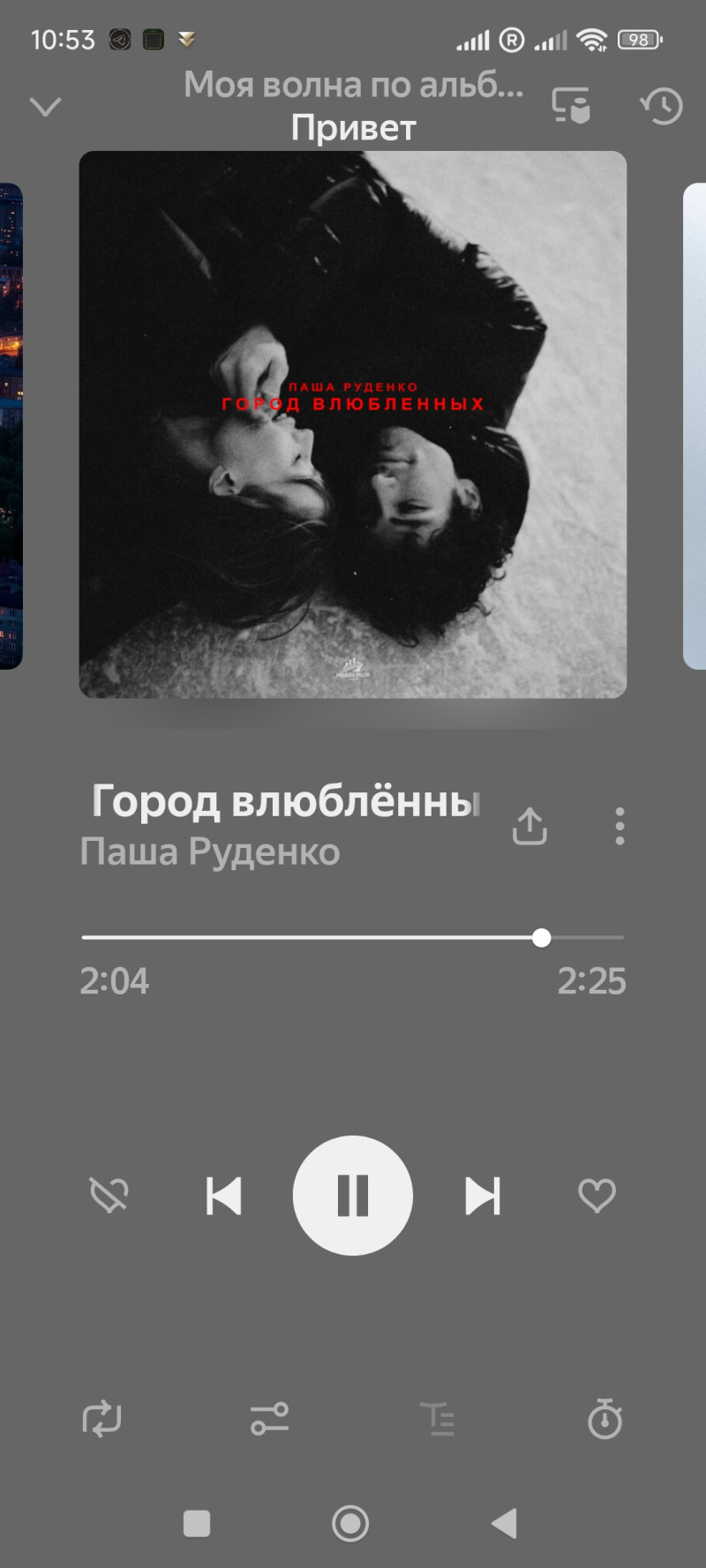The image size is (706, 1568).
Task: Dislike the current track
Action: 109,1196
